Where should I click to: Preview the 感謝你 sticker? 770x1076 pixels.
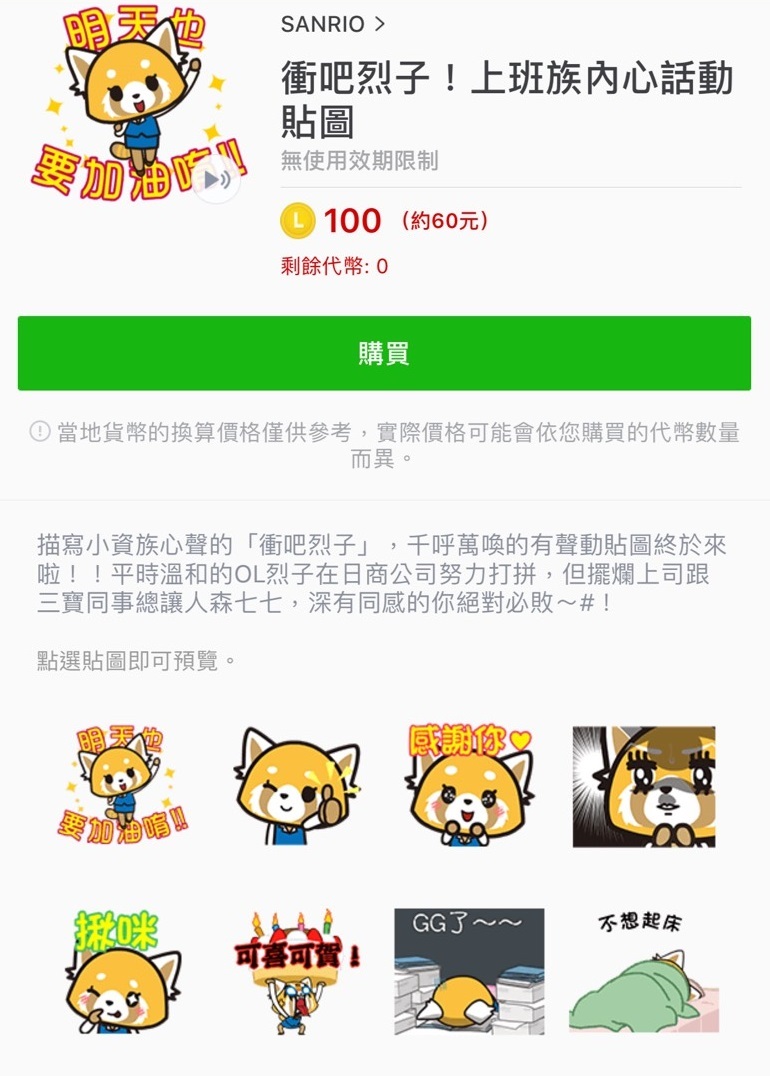point(470,786)
